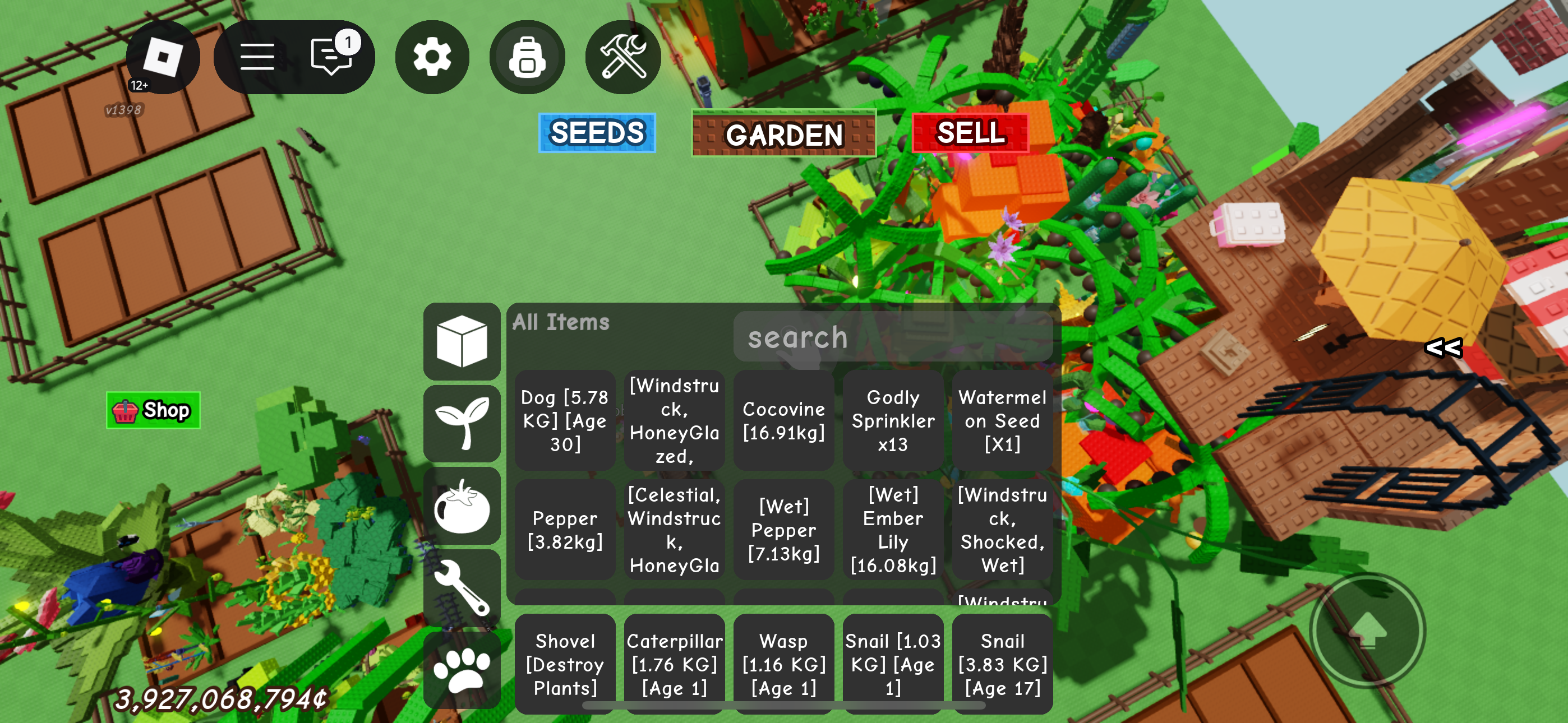Open the Roblox menu logo button
This screenshot has height=723, width=1568.
[x=163, y=57]
